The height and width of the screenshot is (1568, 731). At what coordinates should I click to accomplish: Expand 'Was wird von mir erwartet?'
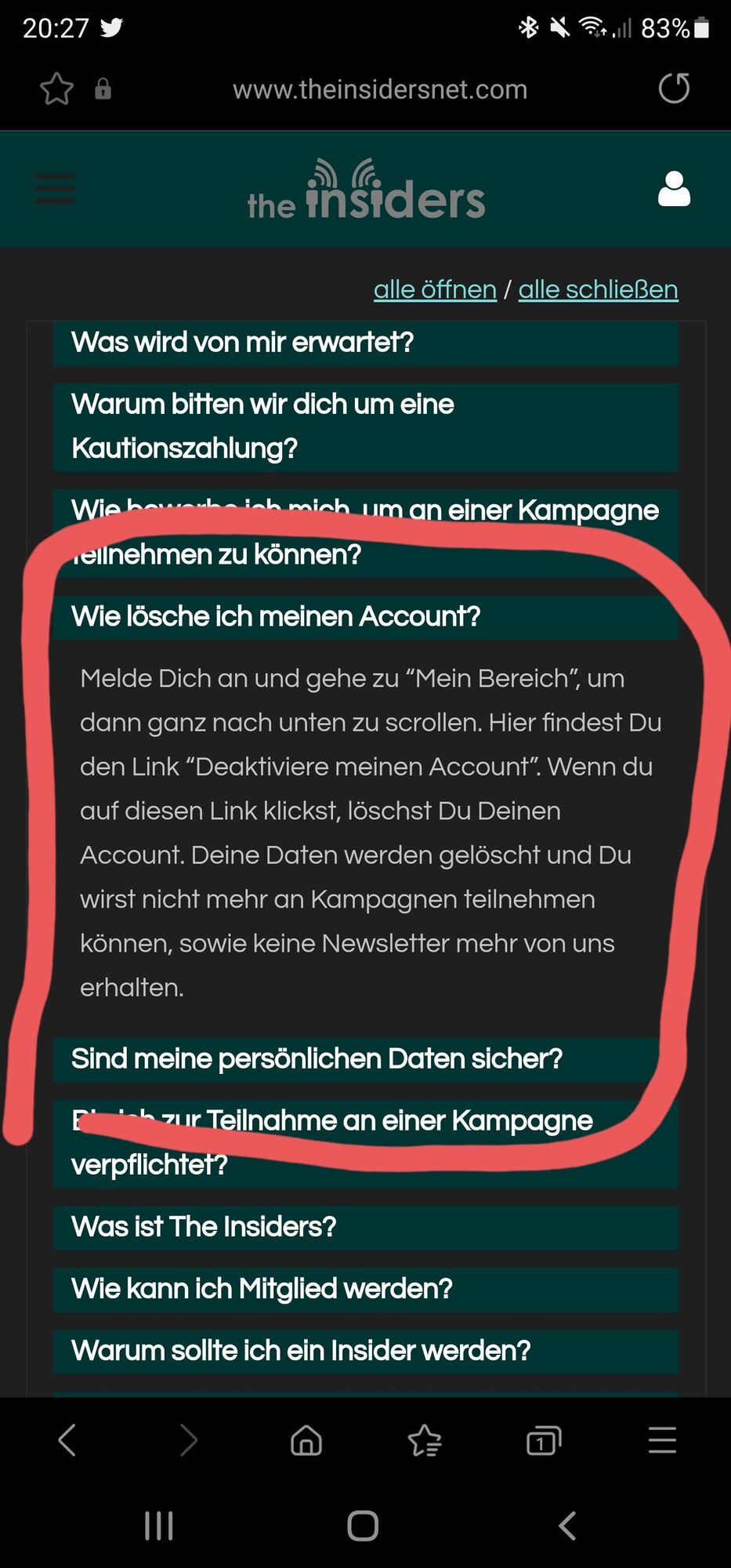(365, 343)
